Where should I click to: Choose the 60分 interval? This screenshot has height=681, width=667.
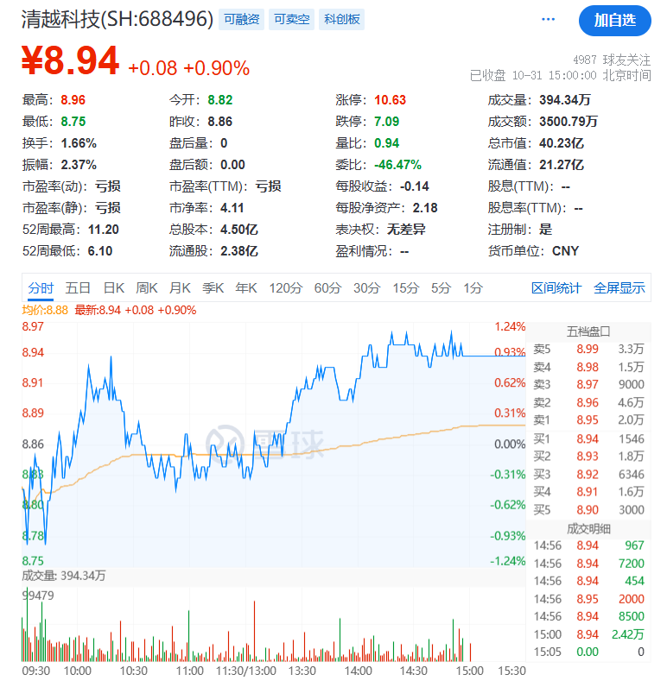tap(328, 288)
